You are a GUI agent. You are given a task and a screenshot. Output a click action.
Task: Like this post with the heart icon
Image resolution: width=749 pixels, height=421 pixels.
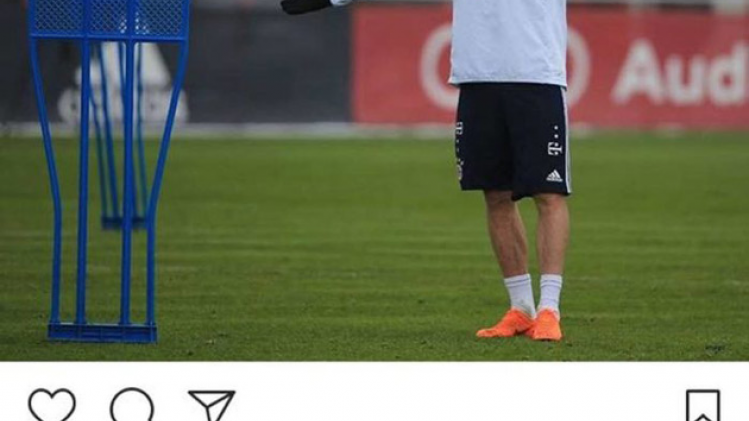[51, 405]
